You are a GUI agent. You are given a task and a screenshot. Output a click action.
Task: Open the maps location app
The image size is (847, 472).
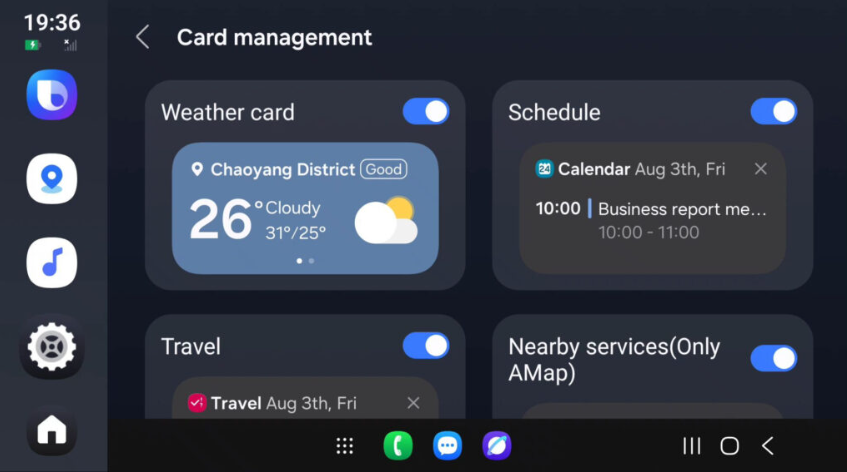point(52,179)
